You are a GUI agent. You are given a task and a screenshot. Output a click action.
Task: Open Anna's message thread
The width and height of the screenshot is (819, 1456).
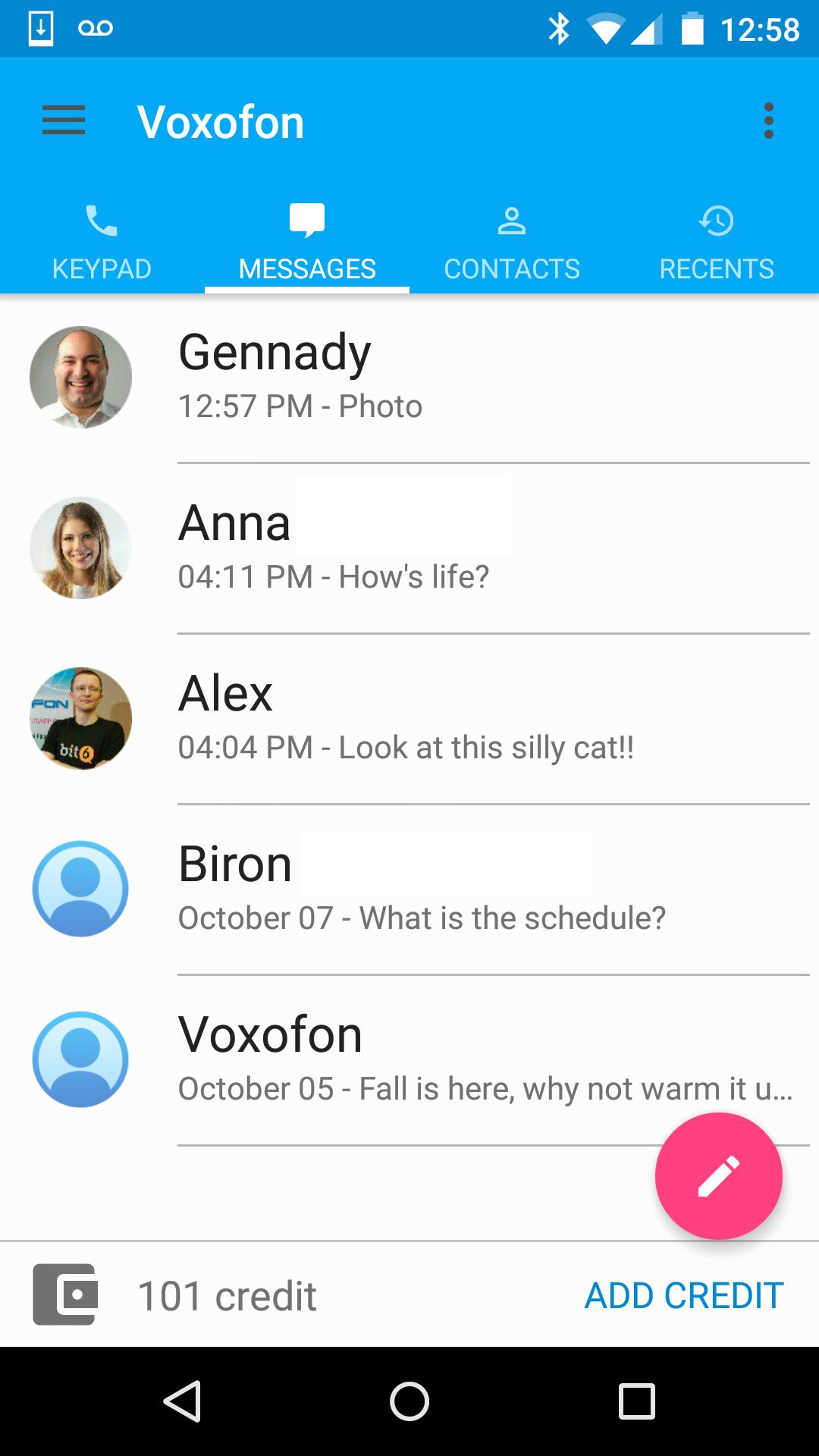pyautogui.click(x=409, y=548)
